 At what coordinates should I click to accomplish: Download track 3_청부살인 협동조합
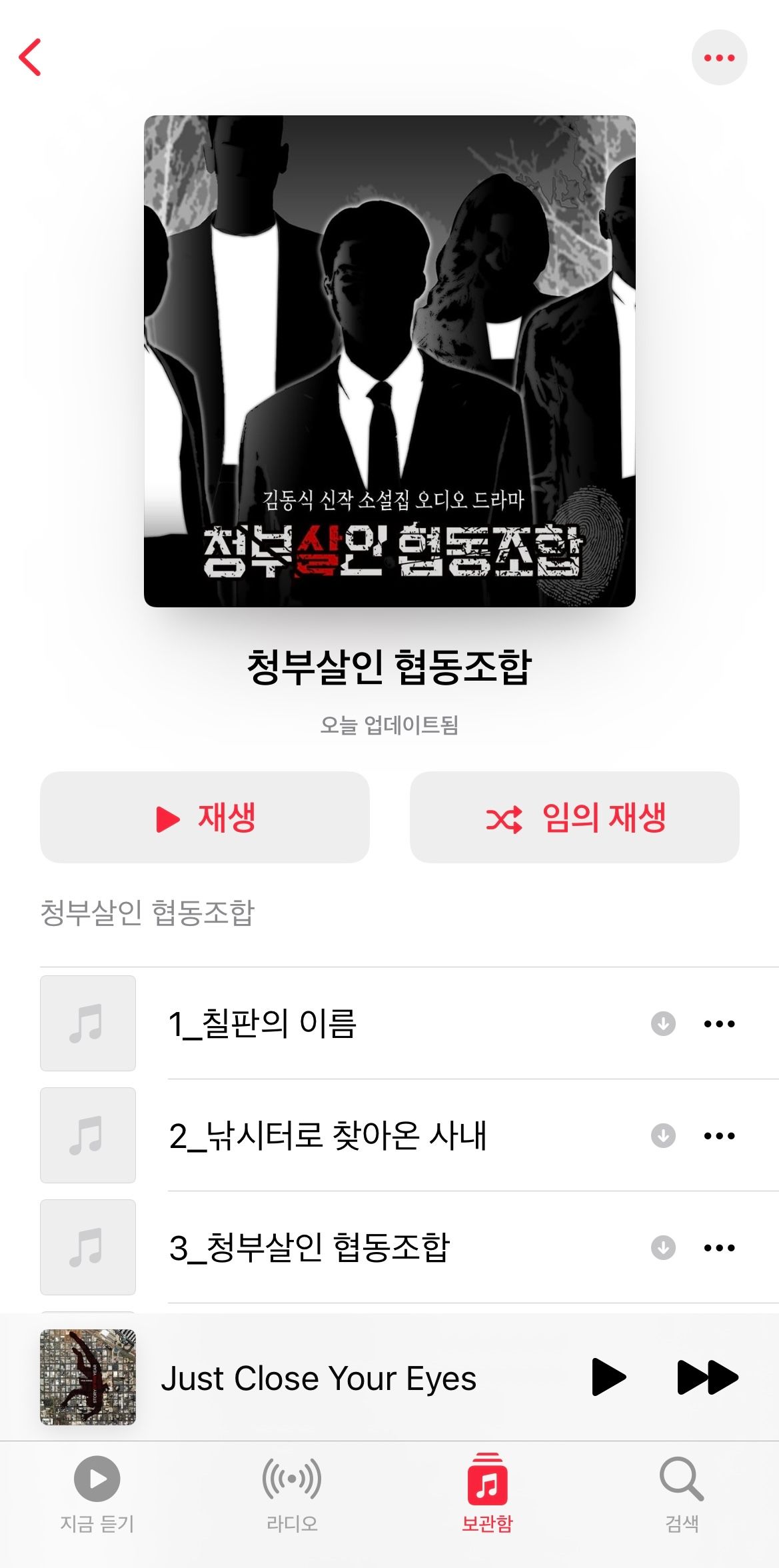[663, 1247]
